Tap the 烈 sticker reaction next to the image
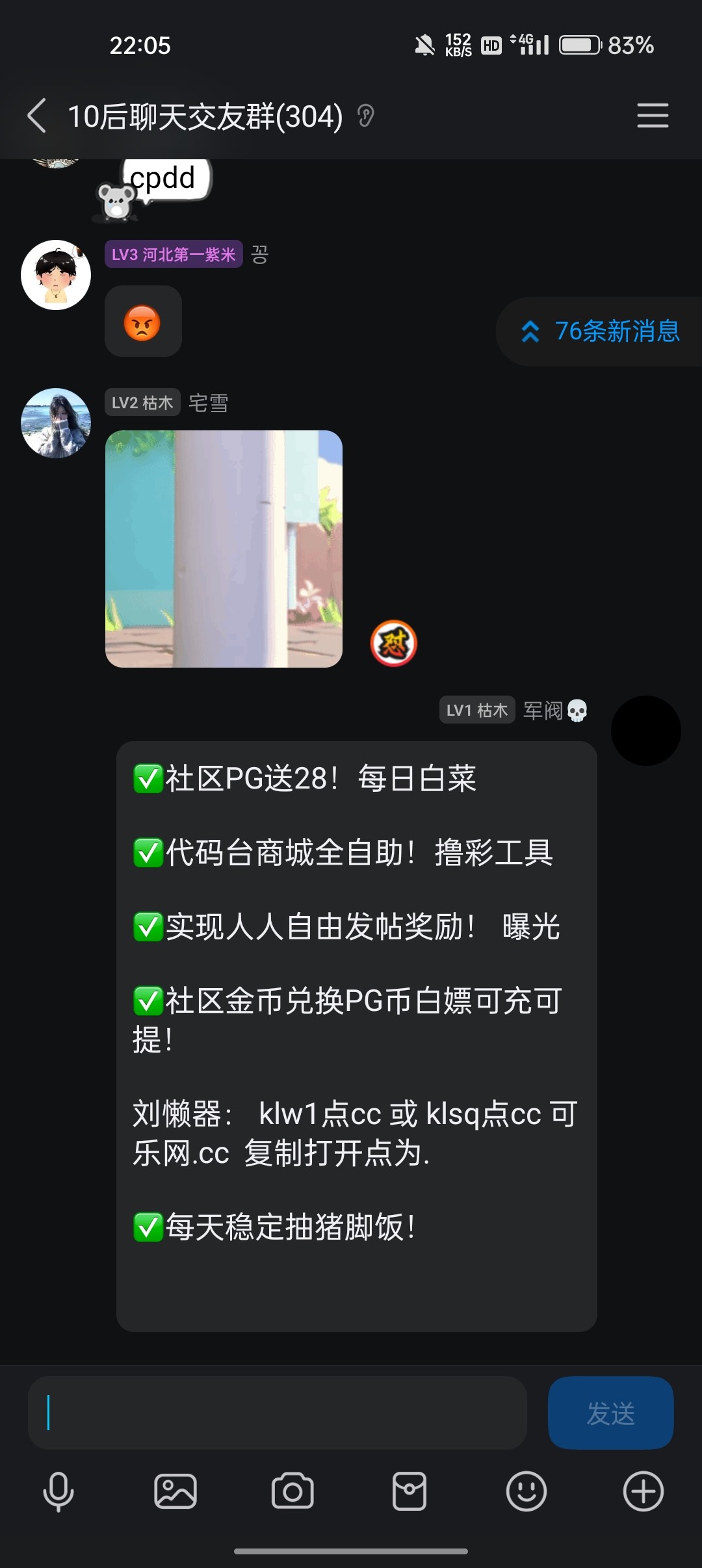This screenshot has width=702, height=1568. click(x=393, y=644)
